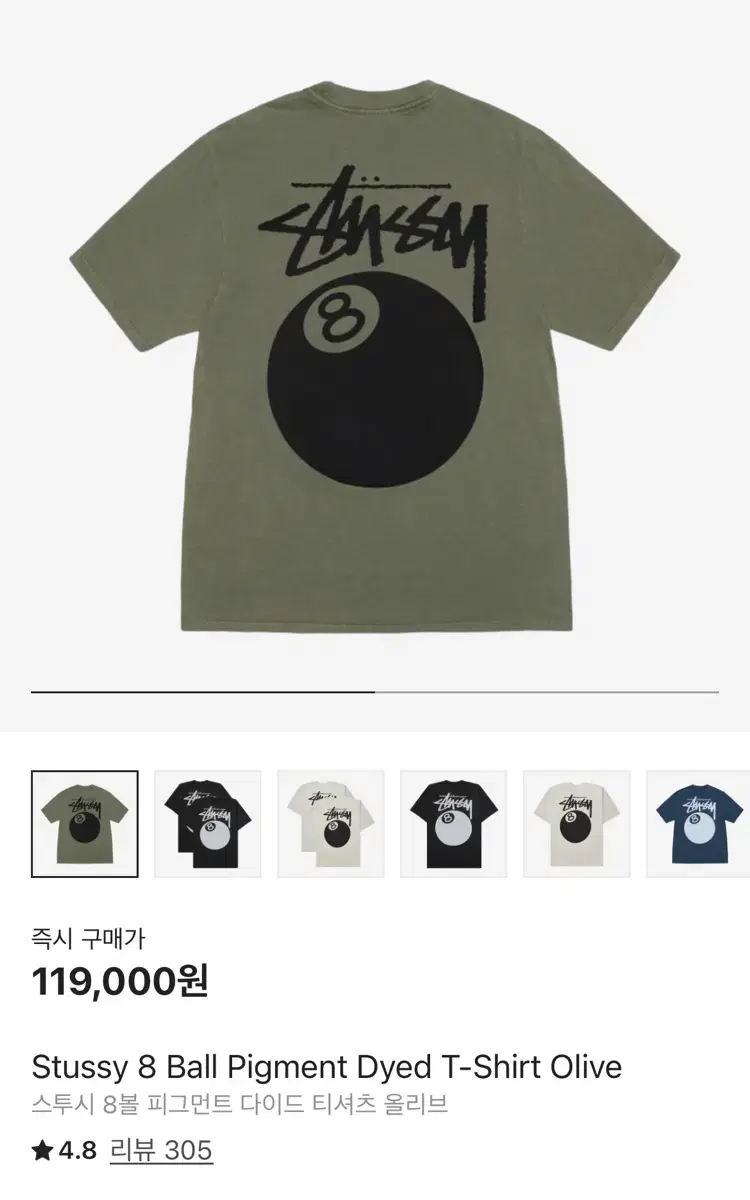Select the black 8 ball tee thumbnail

point(454,822)
